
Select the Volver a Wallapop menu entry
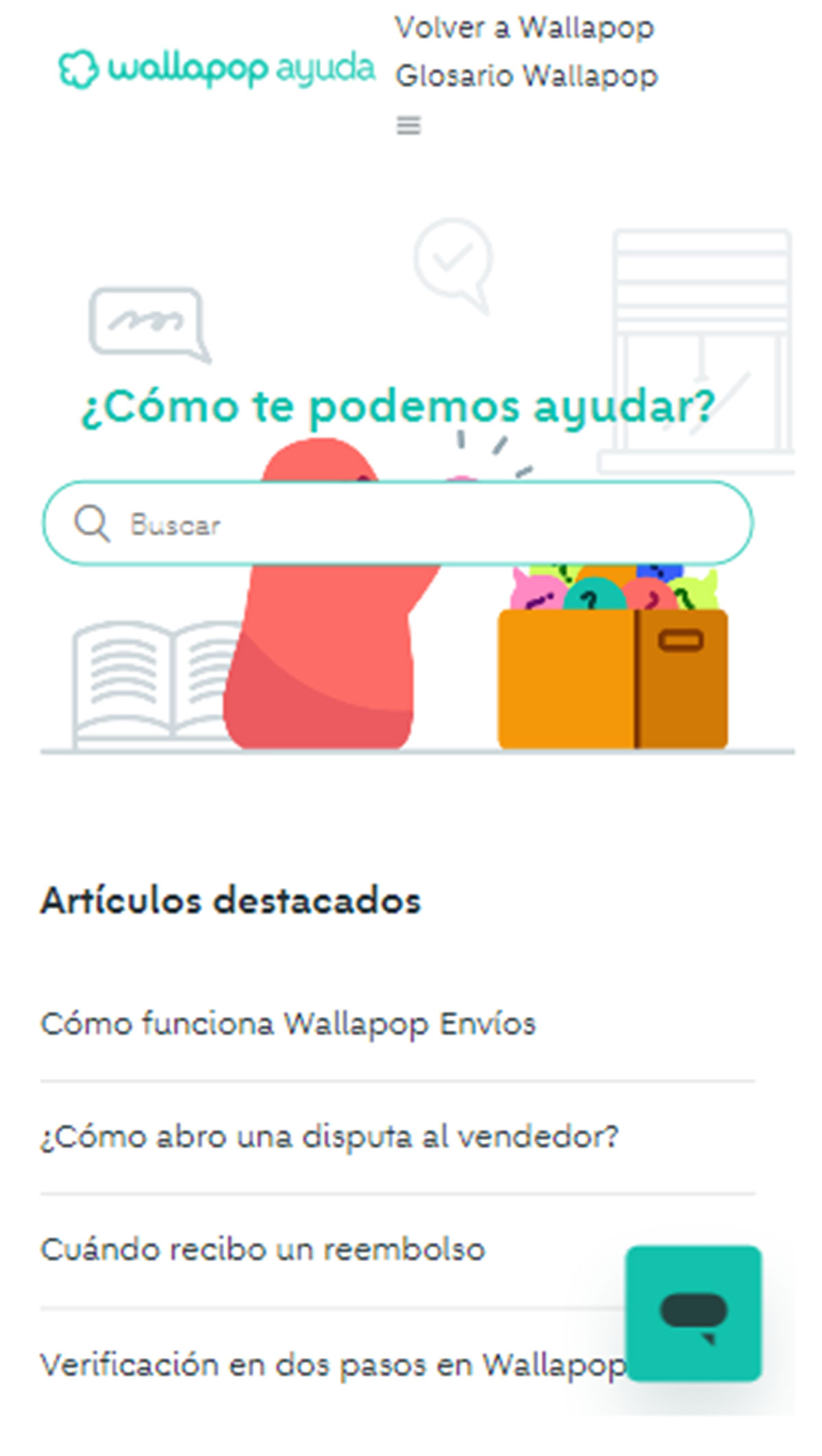[525, 27]
